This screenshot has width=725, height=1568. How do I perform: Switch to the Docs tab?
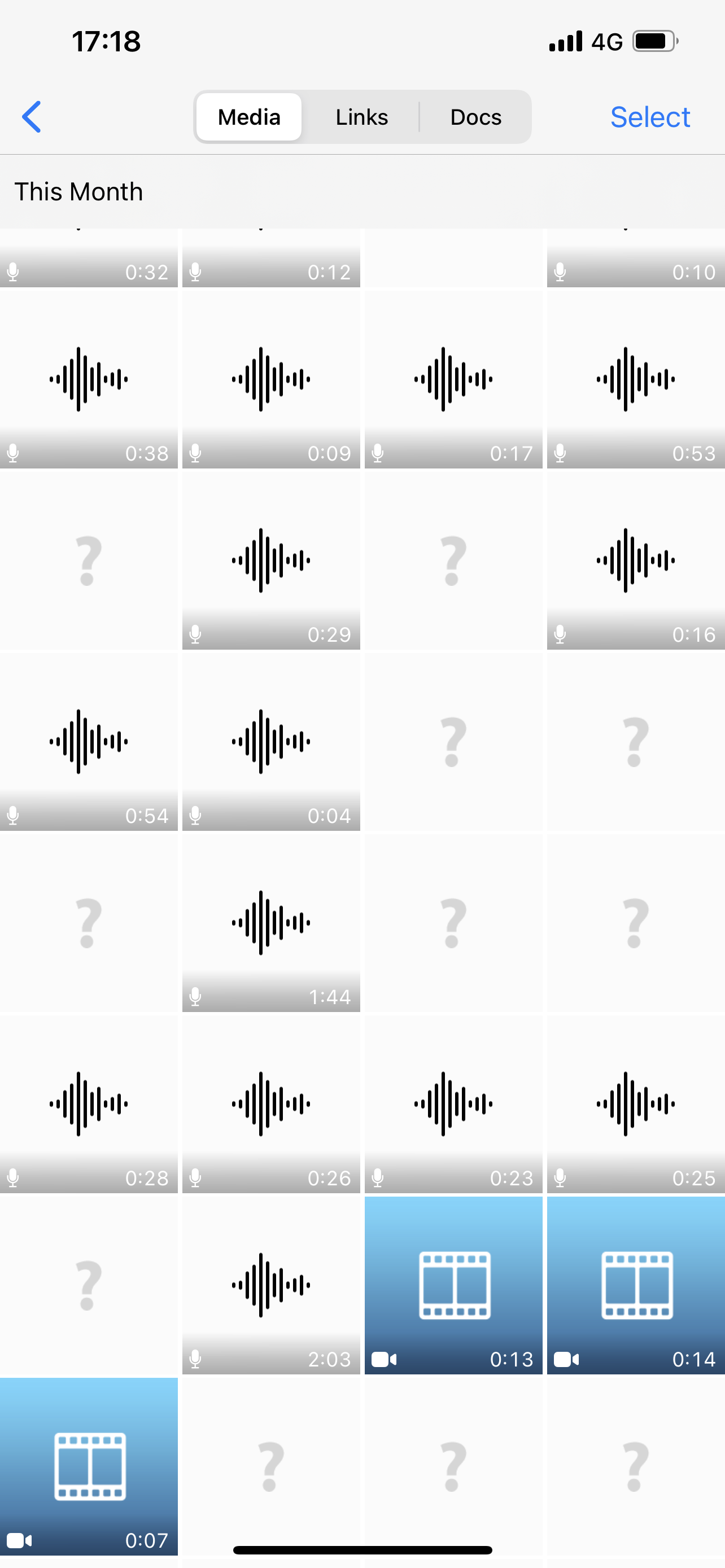coord(475,117)
